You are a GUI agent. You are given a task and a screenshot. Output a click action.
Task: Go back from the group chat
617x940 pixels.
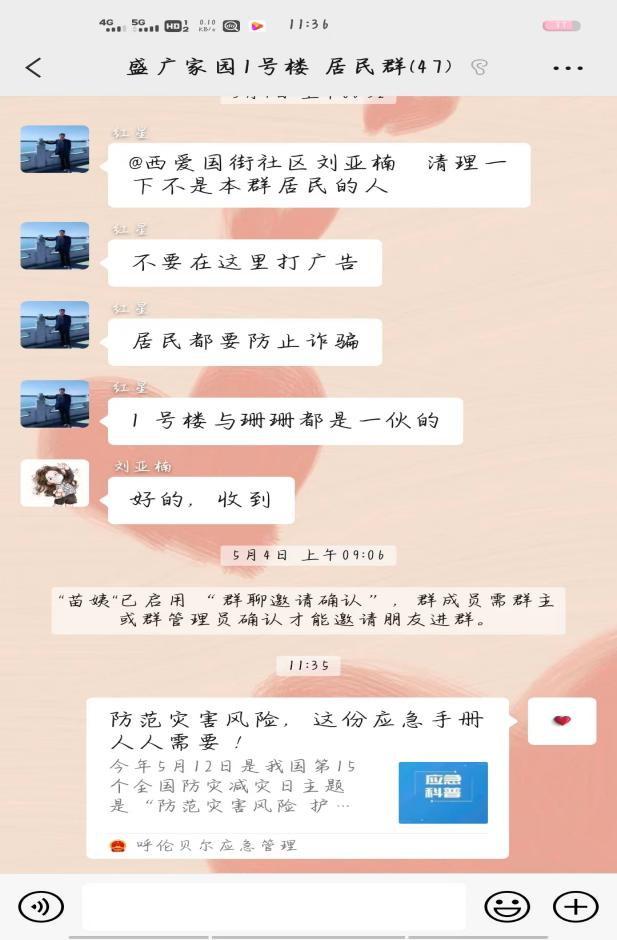[33, 68]
